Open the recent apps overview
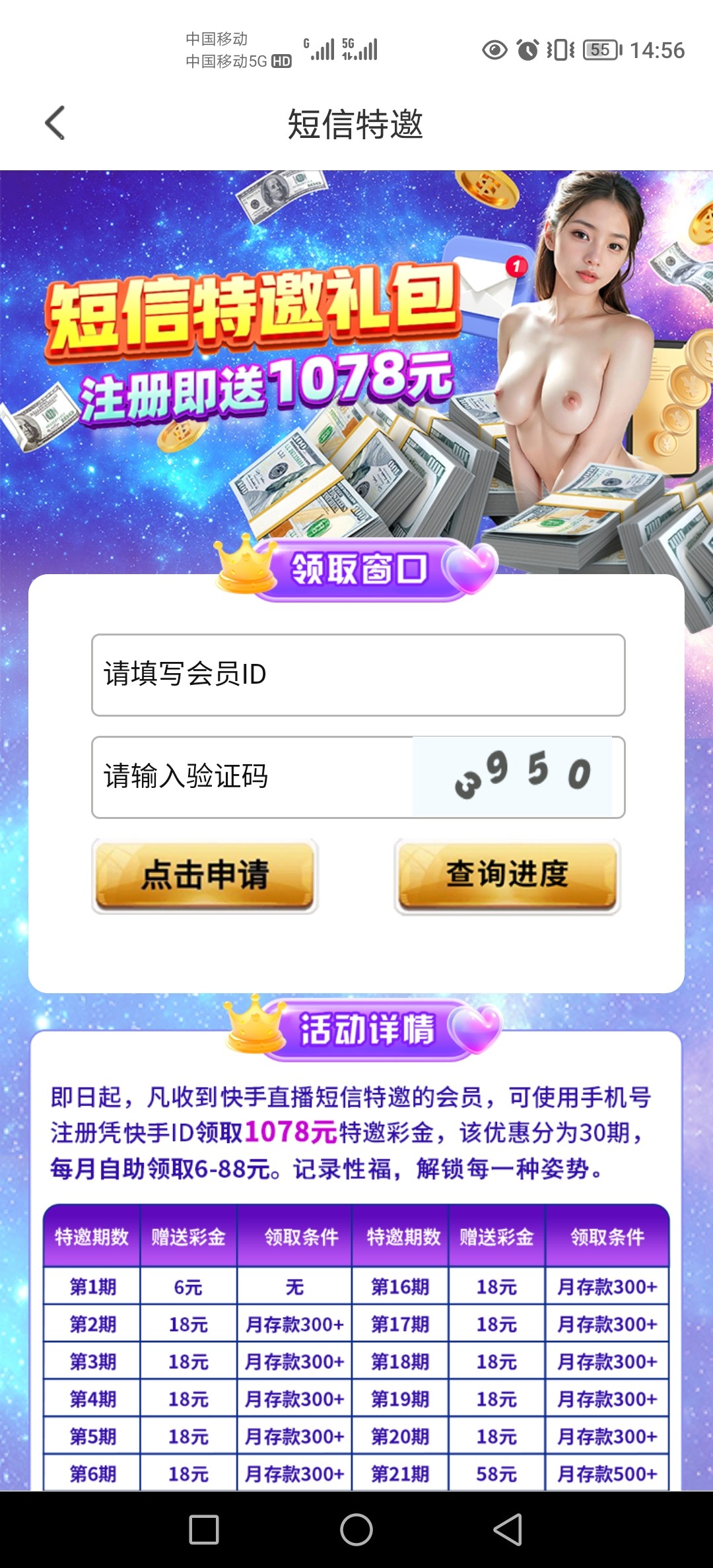Image resolution: width=713 pixels, height=1568 pixels. pyautogui.click(x=204, y=1529)
